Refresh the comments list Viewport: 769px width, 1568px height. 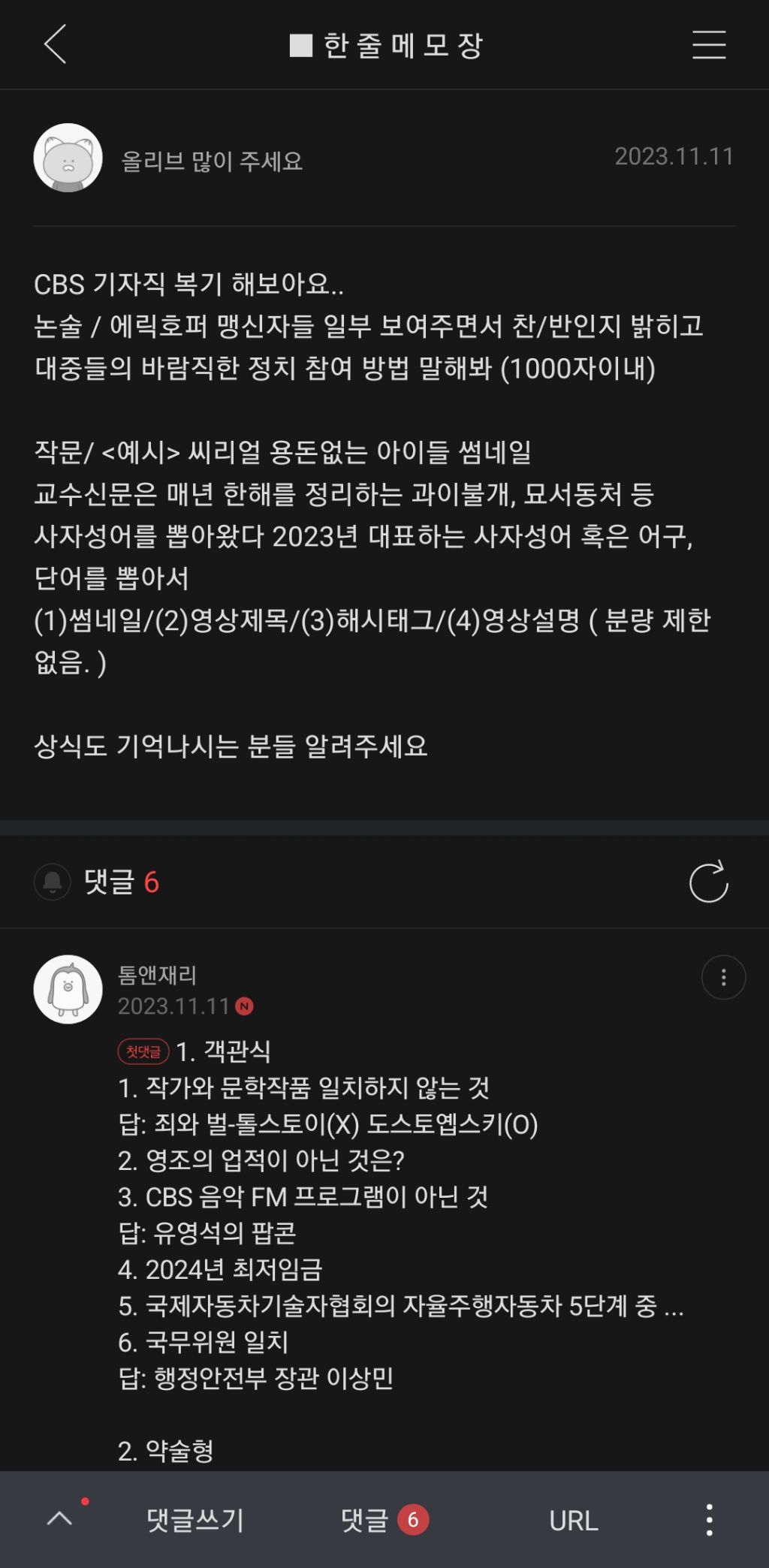pos(708,882)
